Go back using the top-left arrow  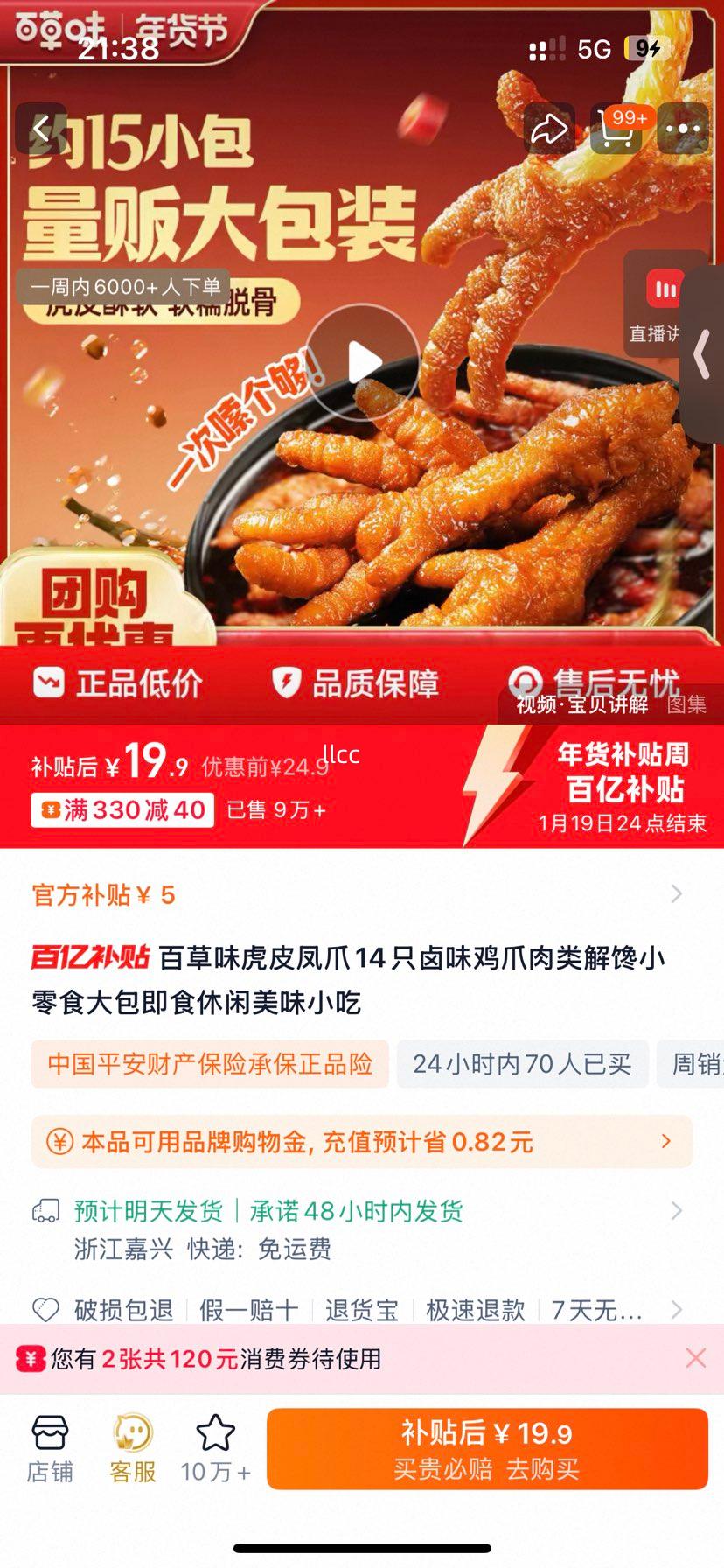(41, 130)
